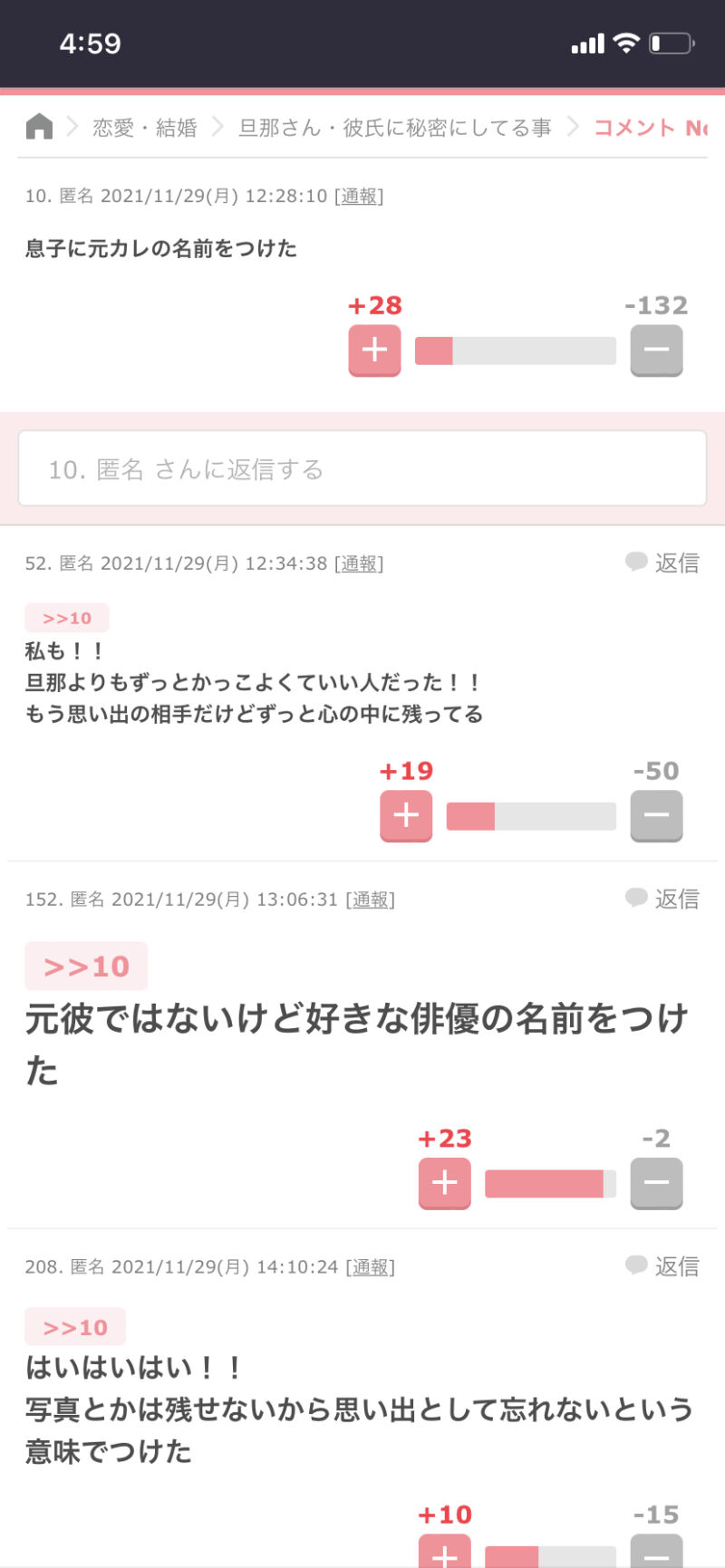The width and height of the screenshot is (725, 1568).
Task: Reply to comment 208 via 返信
Action: [662, 1265]
